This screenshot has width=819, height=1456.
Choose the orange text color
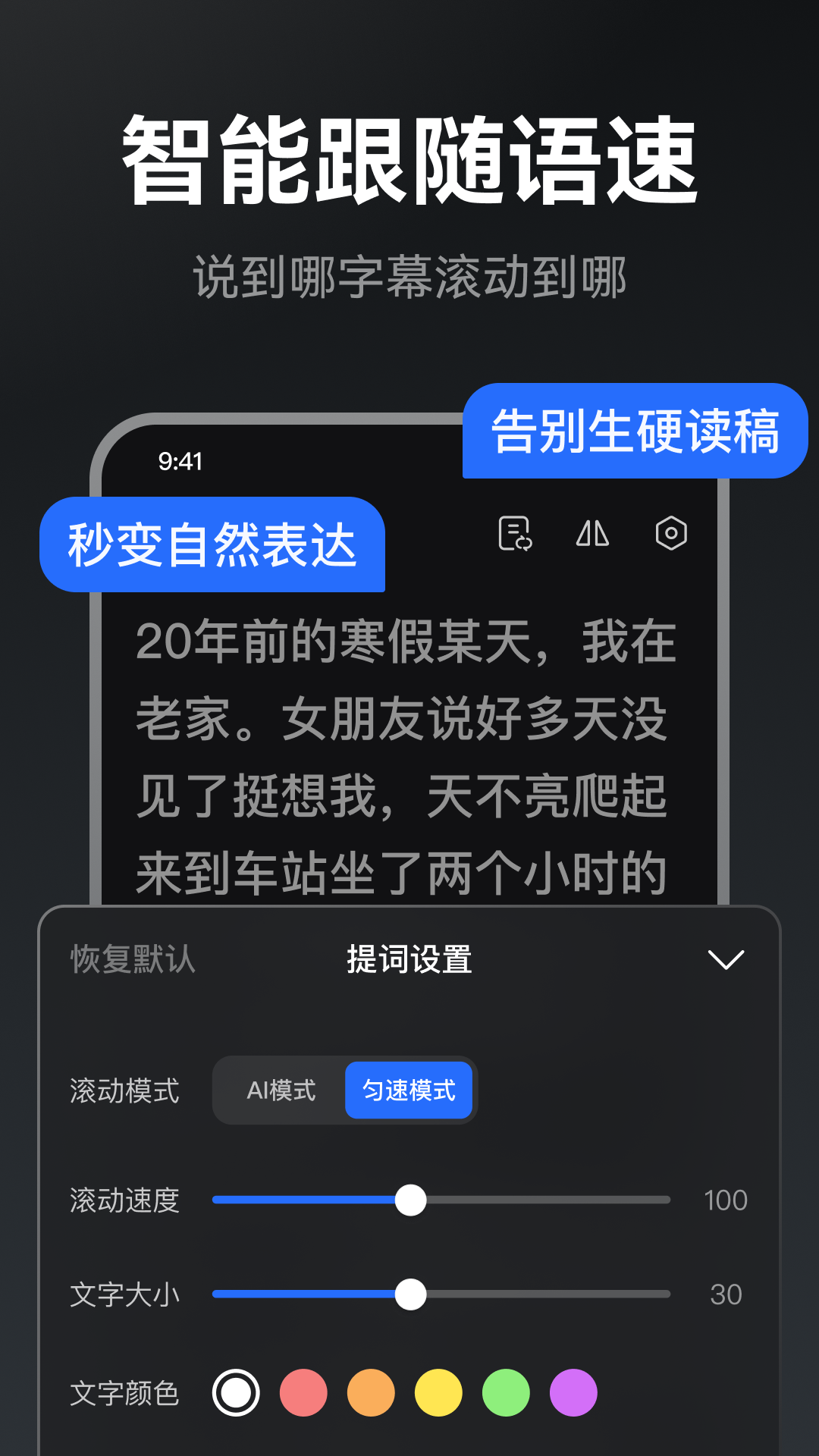[369, 1394]
